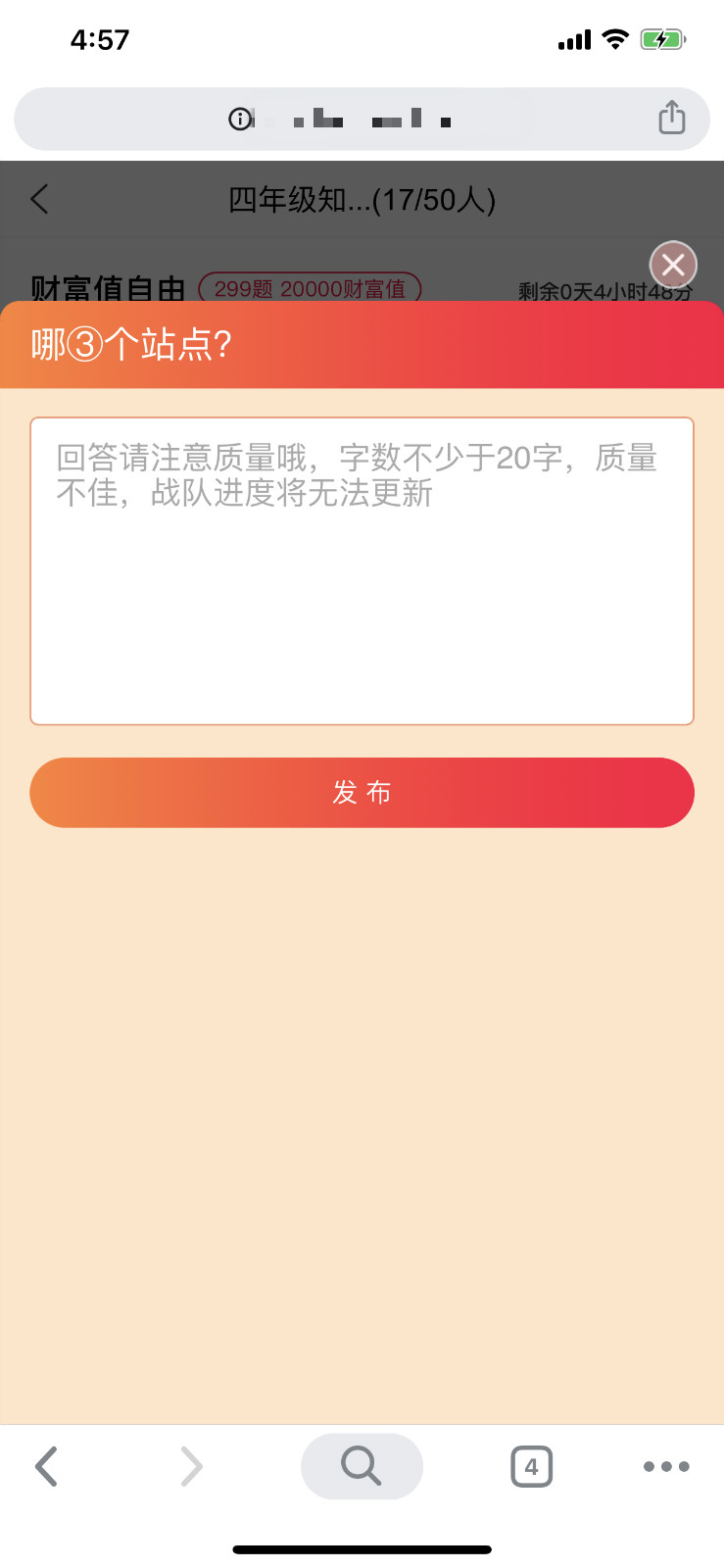Open the browser search button
Viewport: 724px width, 1568px height.
(x=362, y=1466)
